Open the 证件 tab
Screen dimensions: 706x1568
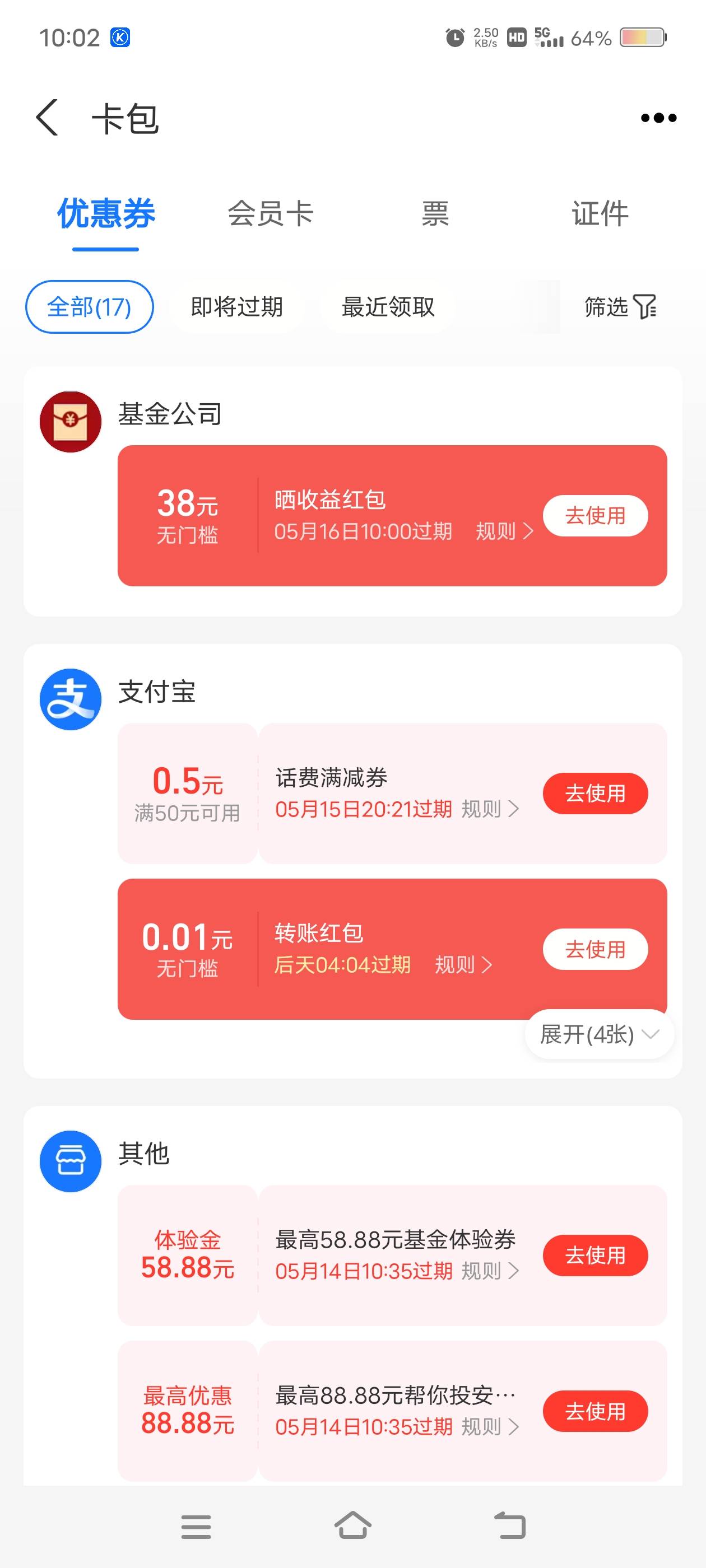pyautogui.click(x=600, y=214)
